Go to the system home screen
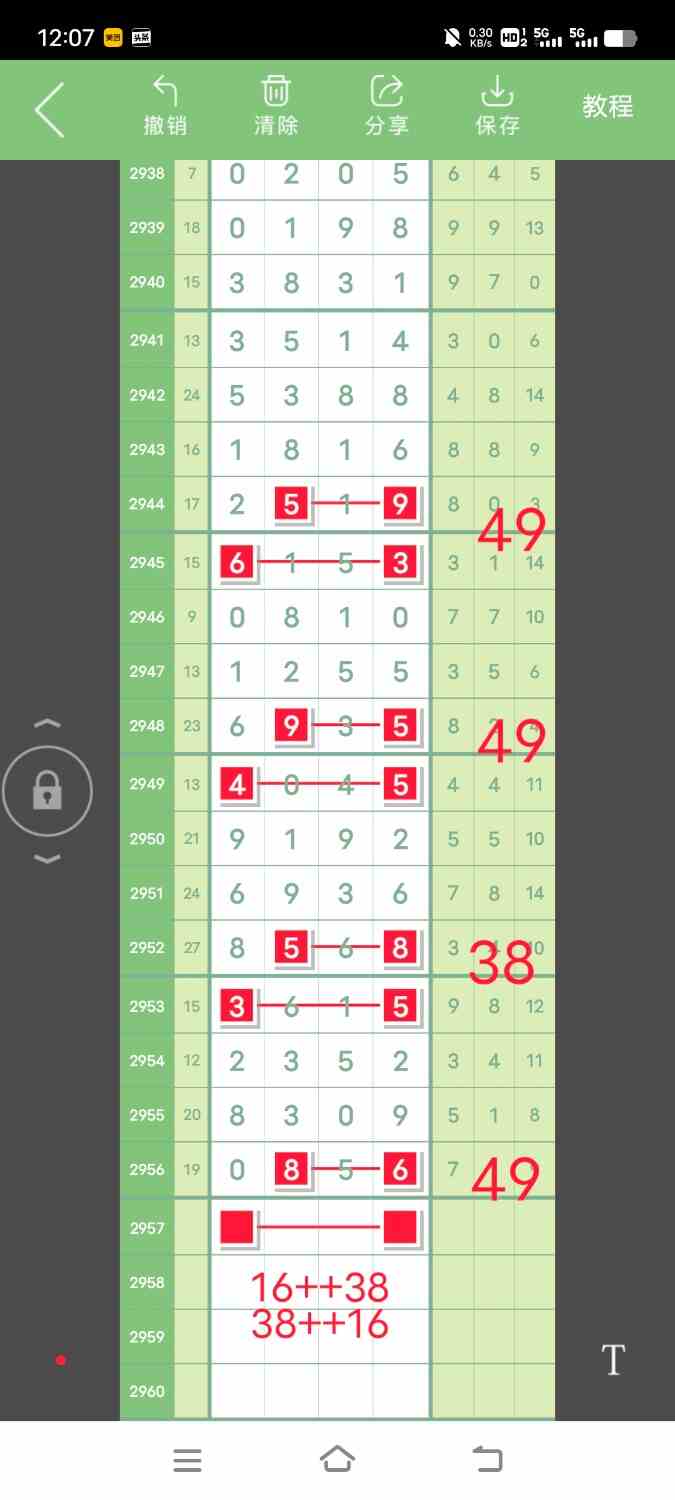The height and width of the screenshot is (1500, 675). point(337,1460)
